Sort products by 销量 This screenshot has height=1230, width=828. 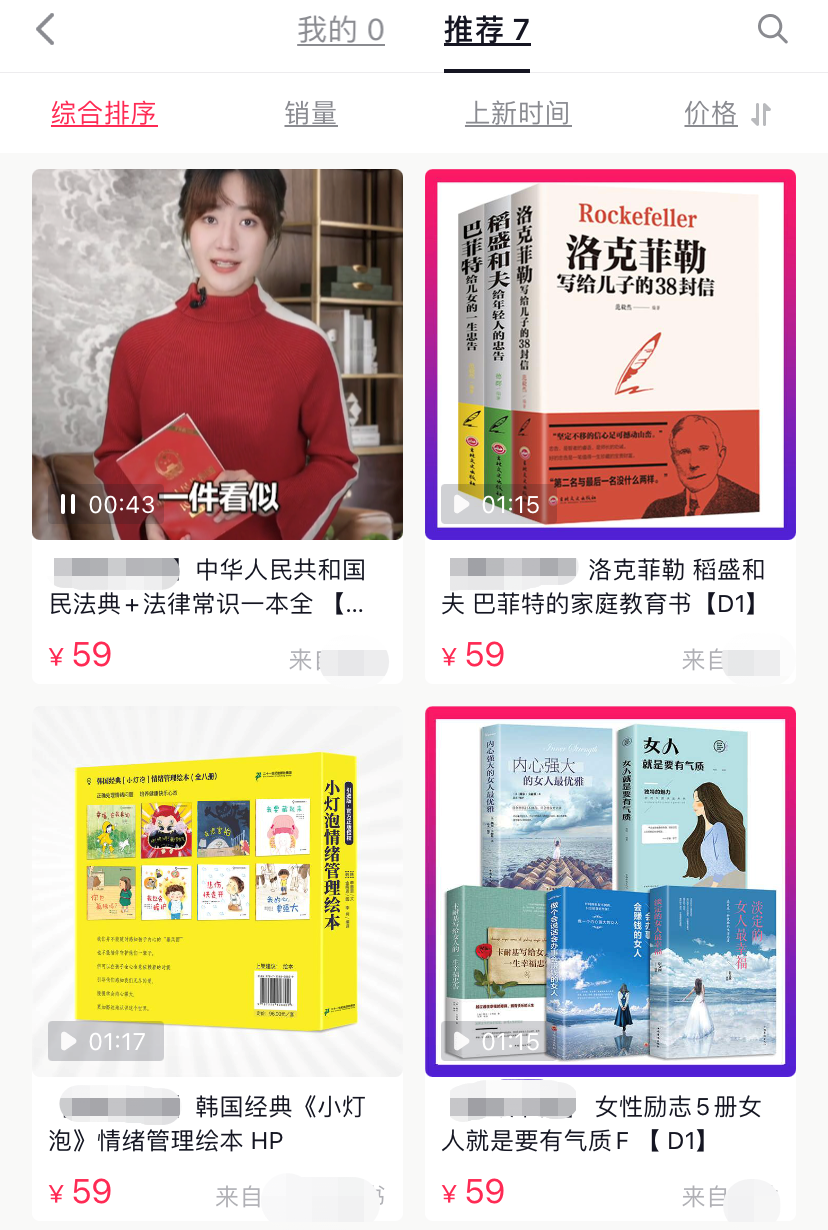(310, 113)
